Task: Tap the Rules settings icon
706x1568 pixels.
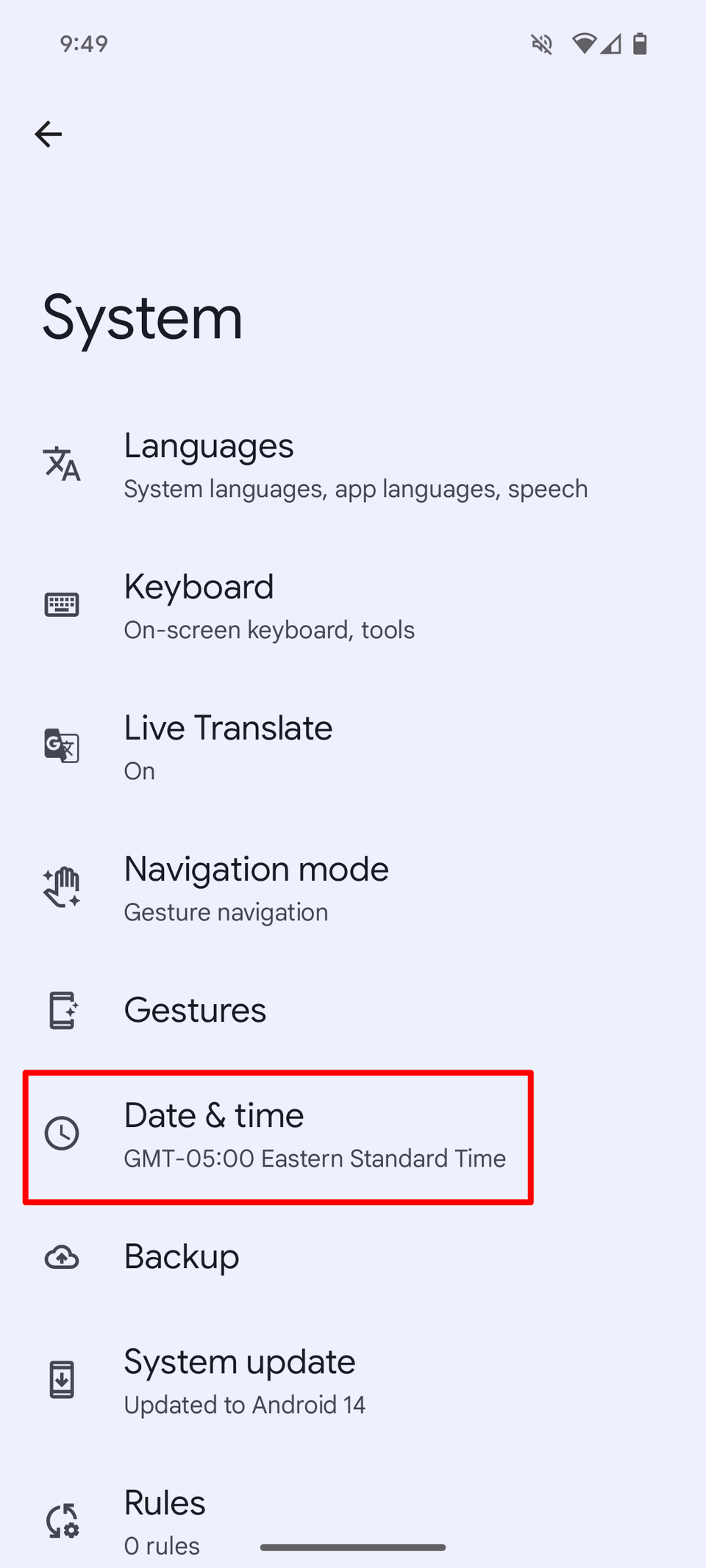Action: [62, 1520]
